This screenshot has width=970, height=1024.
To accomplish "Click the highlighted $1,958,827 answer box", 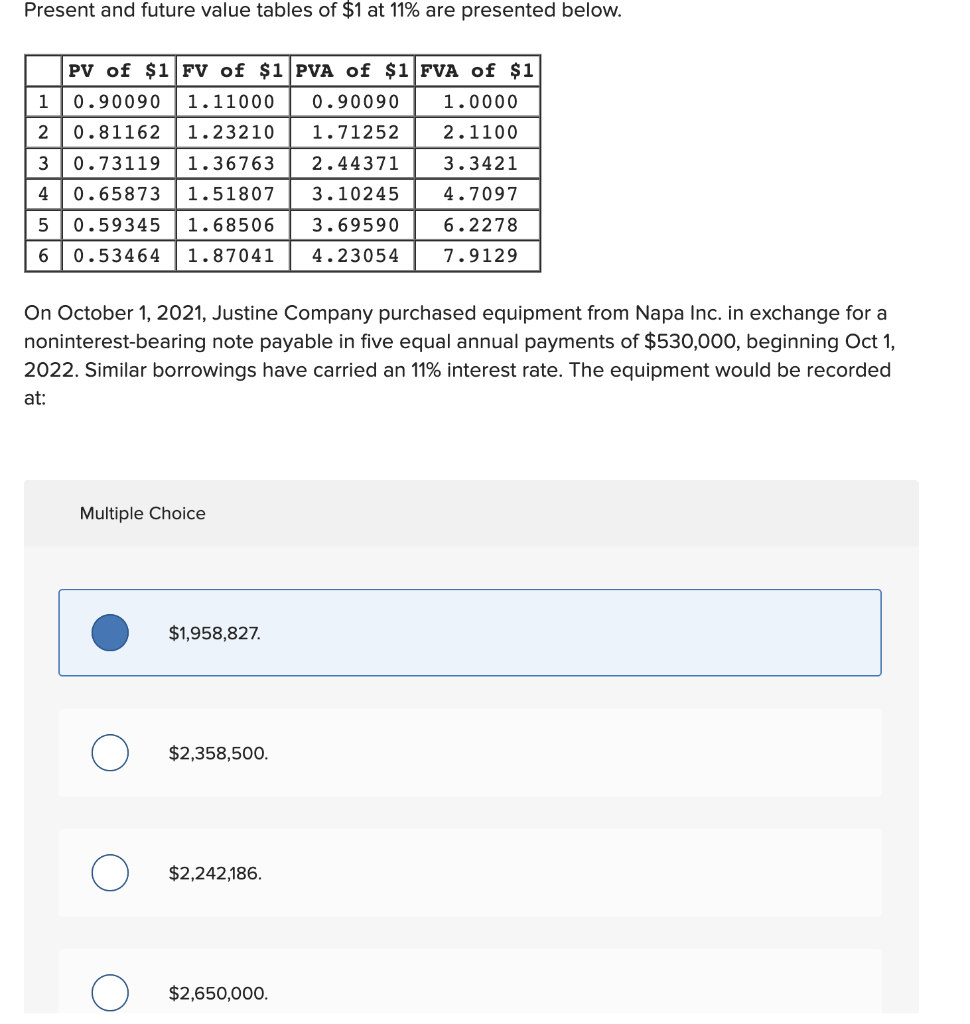I will (470, 632).
